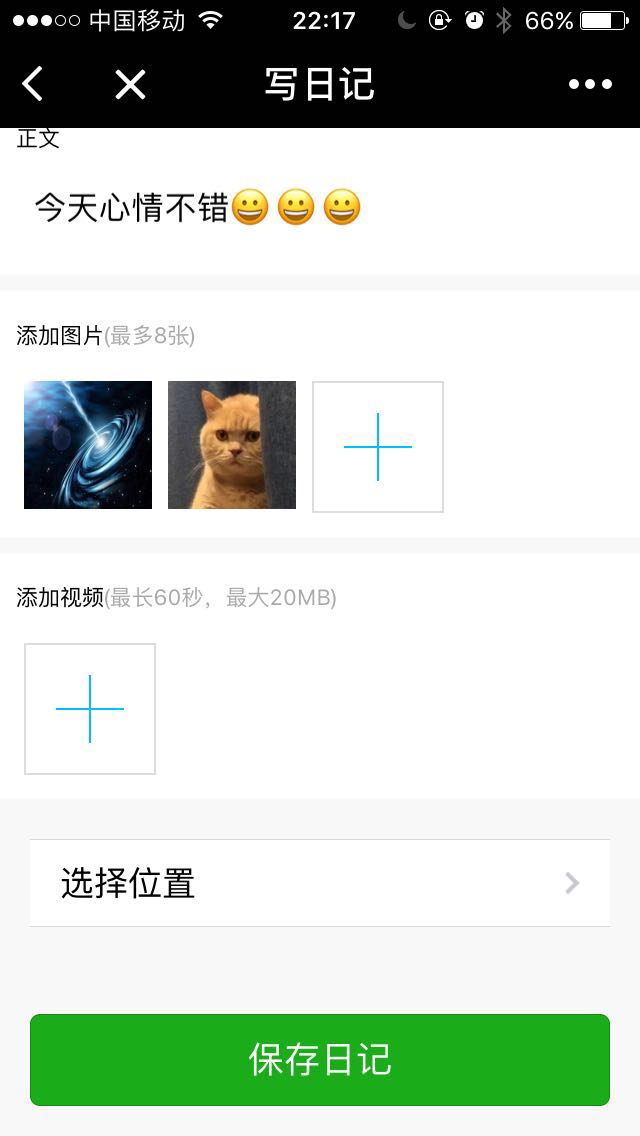Open the orange cat picture thumbnail
Viewport: 640px width, 1136px height.
(232, 445)
